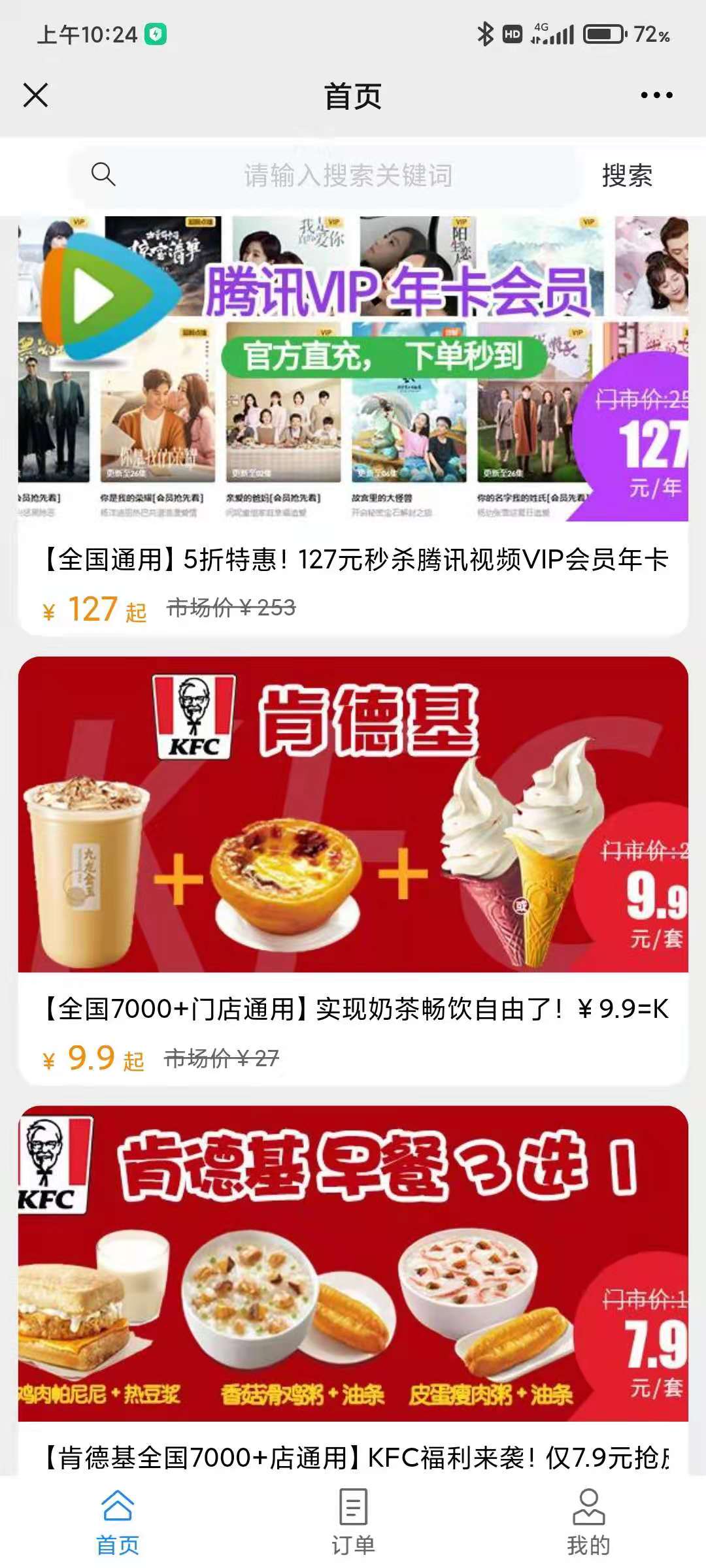Select the 首页 tab
706x1568 pixels.
[x=118, y=1521]
